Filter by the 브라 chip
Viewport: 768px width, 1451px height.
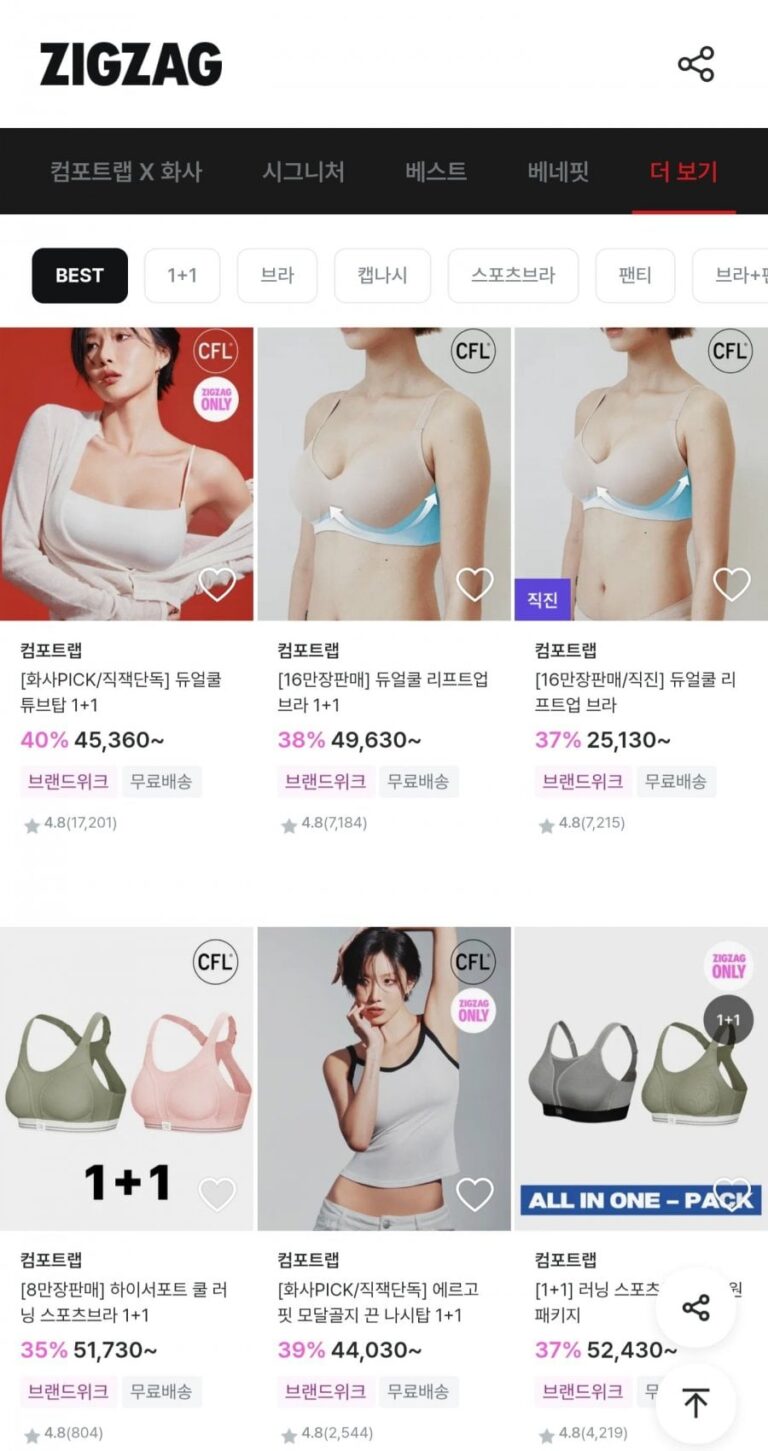(x=277, y=275)
